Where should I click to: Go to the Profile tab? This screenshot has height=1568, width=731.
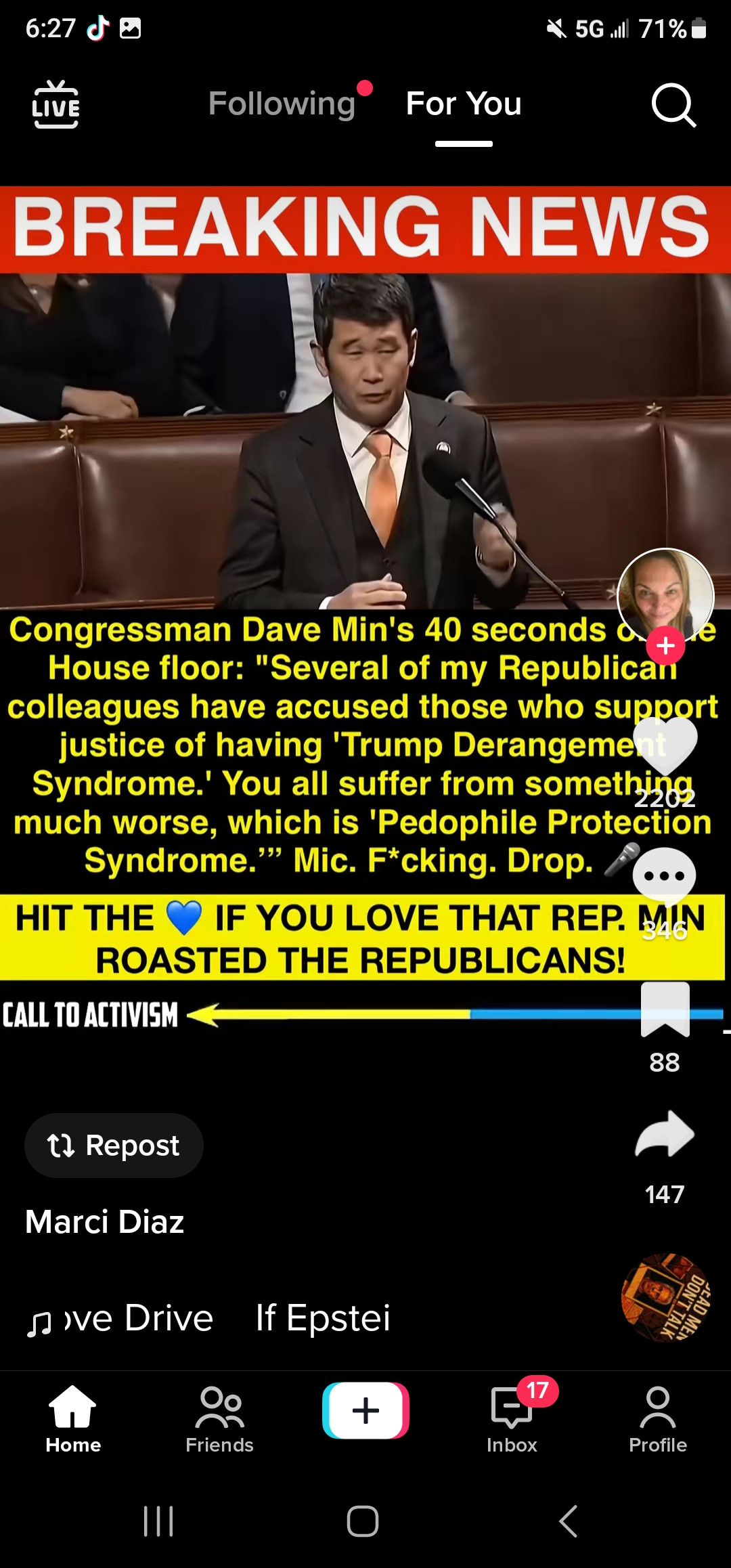[x=658, y=1419]
